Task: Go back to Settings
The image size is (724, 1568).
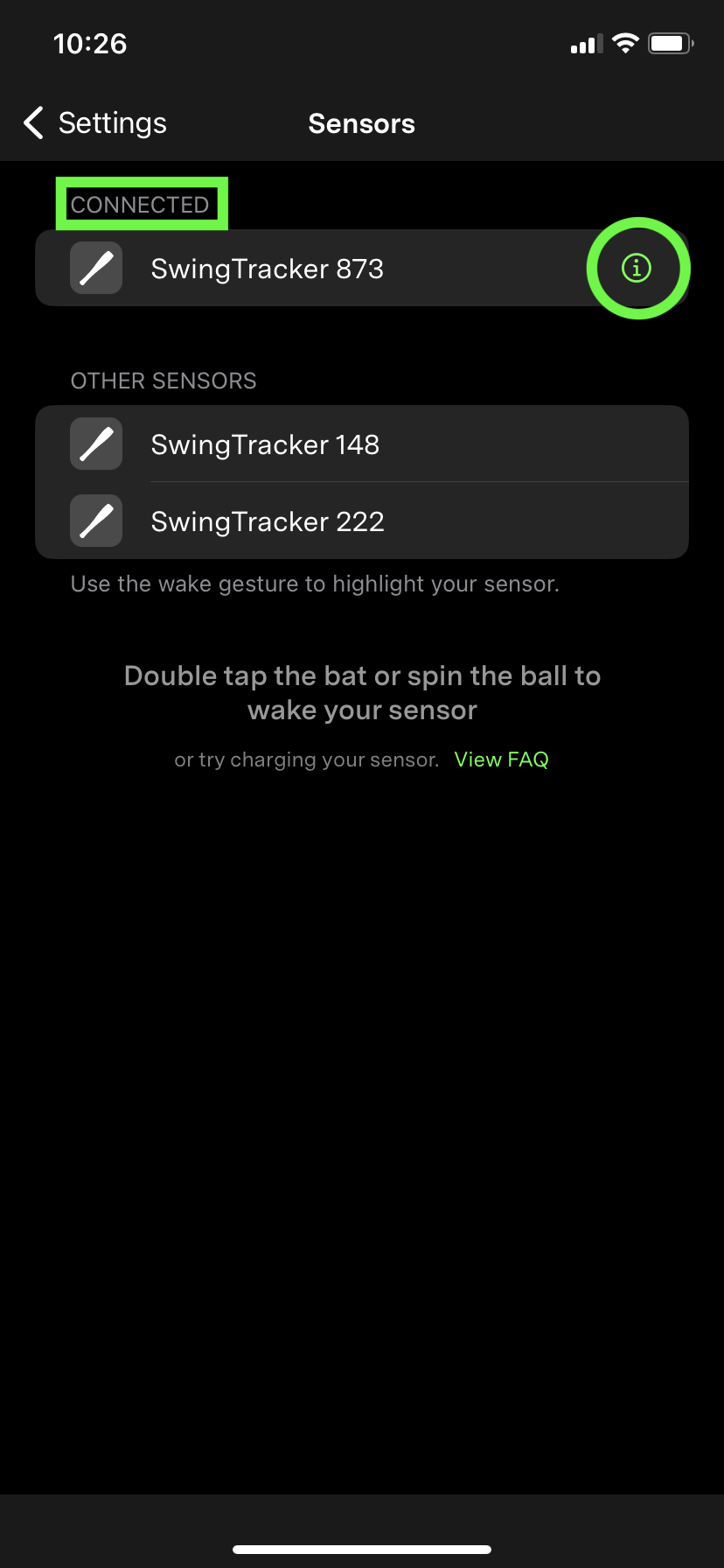Action: (95, 123)
